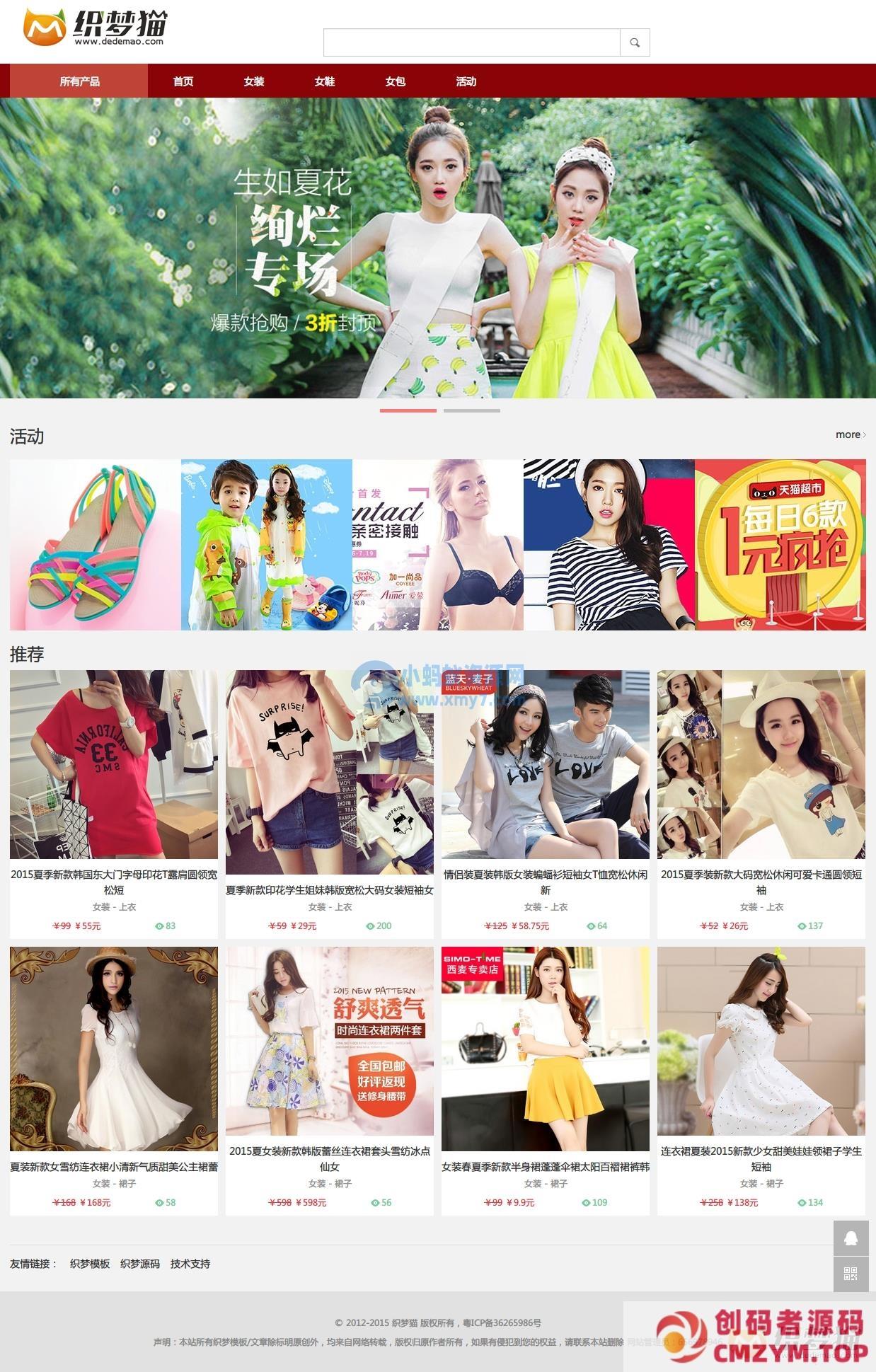This screenshot has width=876, height=1372.
Task: View the 女装春夏季新款半身裙 yellow skirt product
Action: click(x=545, y=1049)
